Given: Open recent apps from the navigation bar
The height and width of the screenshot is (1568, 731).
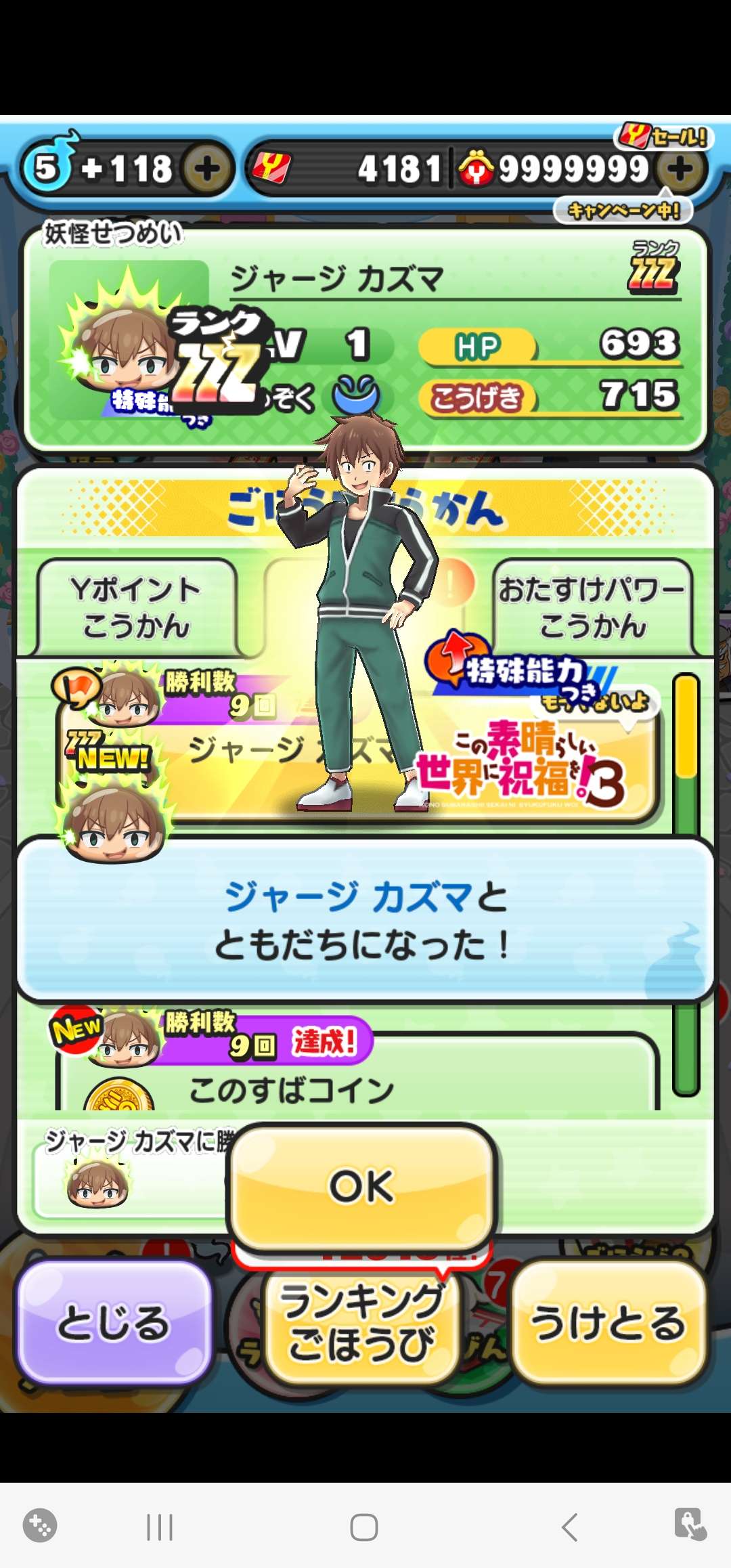Looking at the screenshot, I should [x=160, y=1527].
